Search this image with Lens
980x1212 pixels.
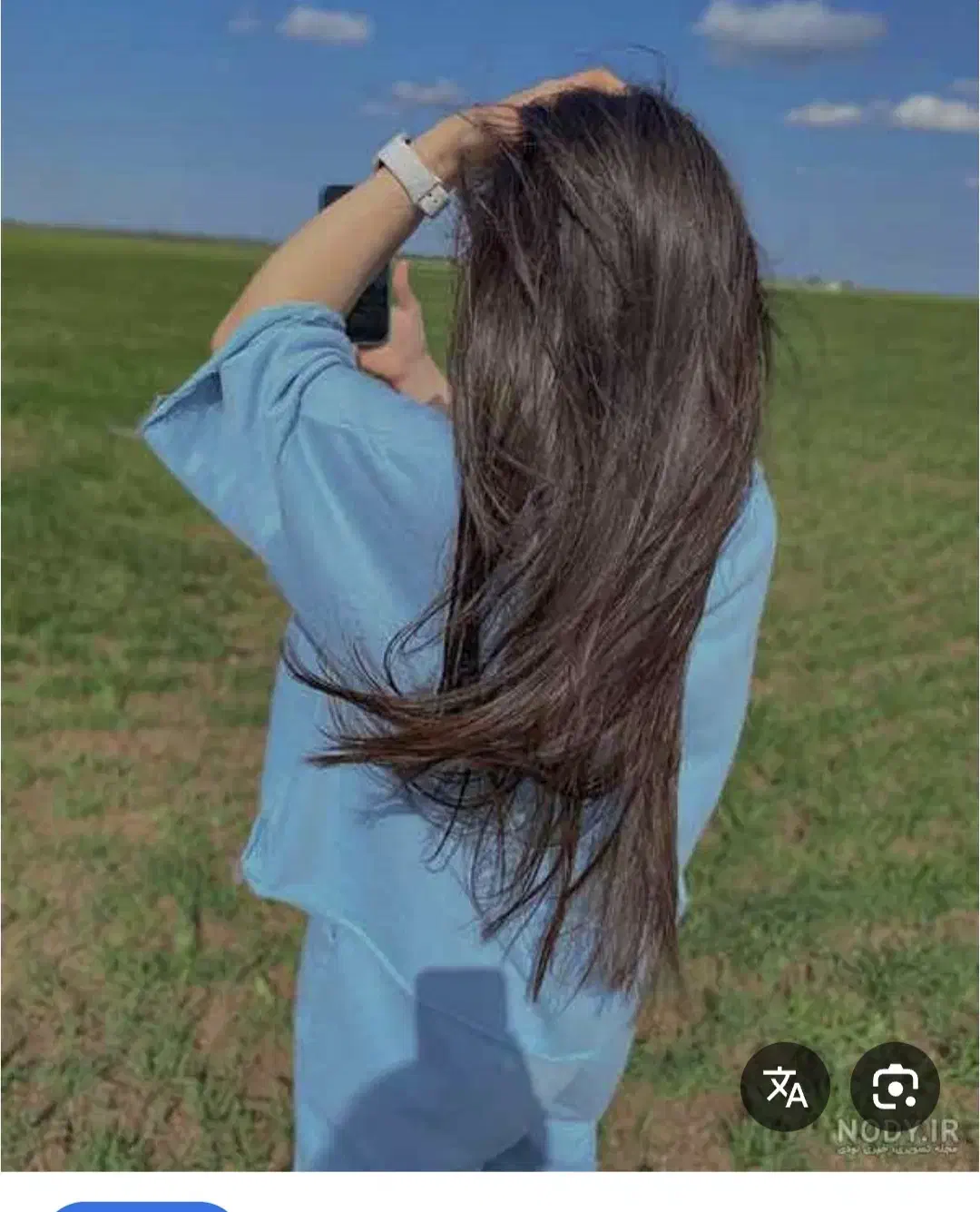click(x=895, y=1087)
